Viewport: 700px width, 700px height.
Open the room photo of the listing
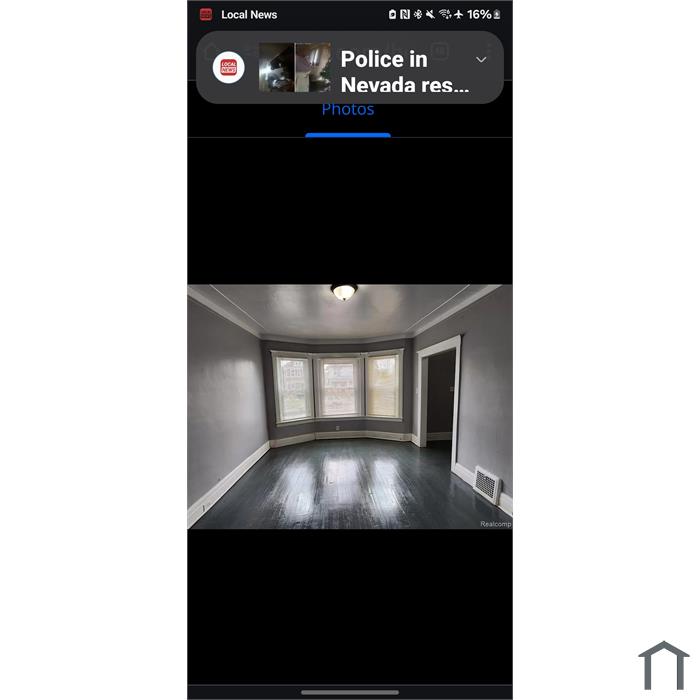pyautogui.click(x=350, y=406)
